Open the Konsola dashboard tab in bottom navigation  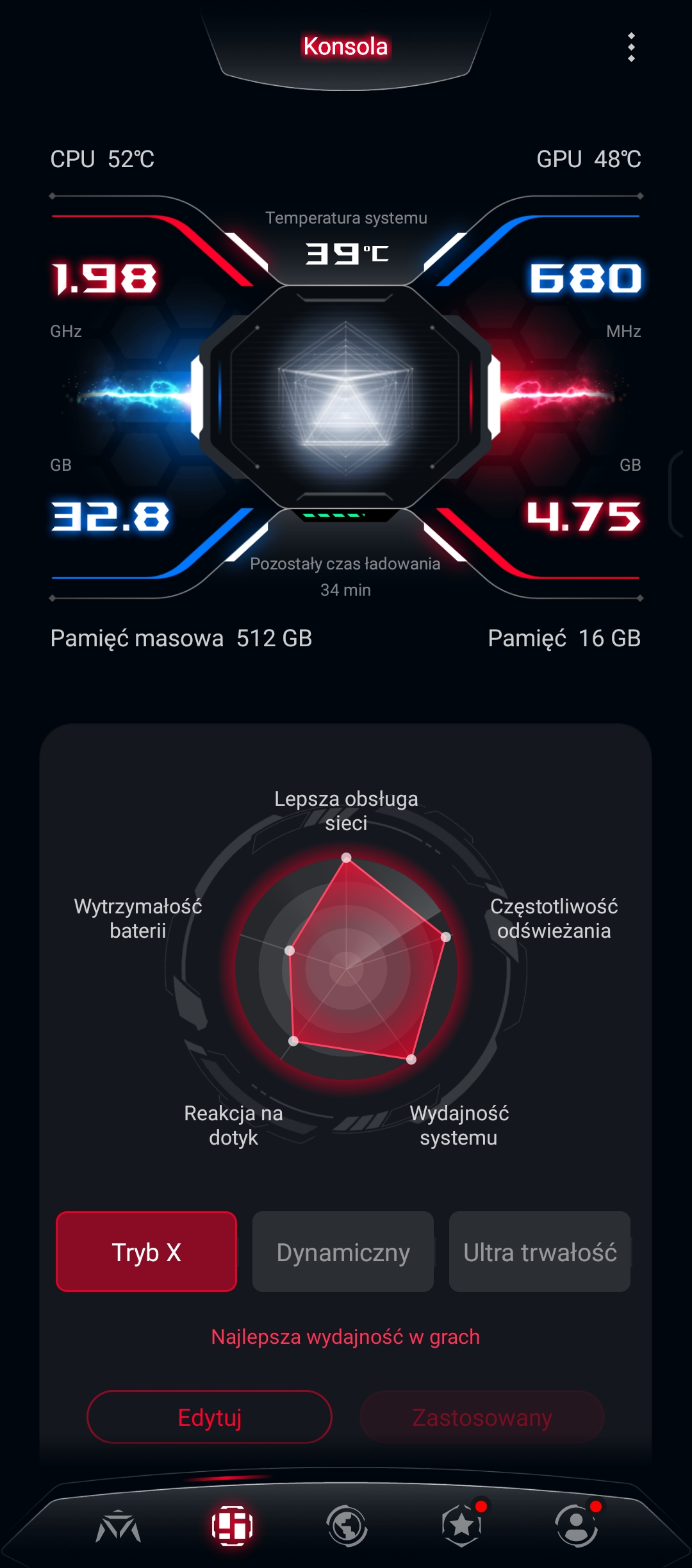click(232, 1526)
